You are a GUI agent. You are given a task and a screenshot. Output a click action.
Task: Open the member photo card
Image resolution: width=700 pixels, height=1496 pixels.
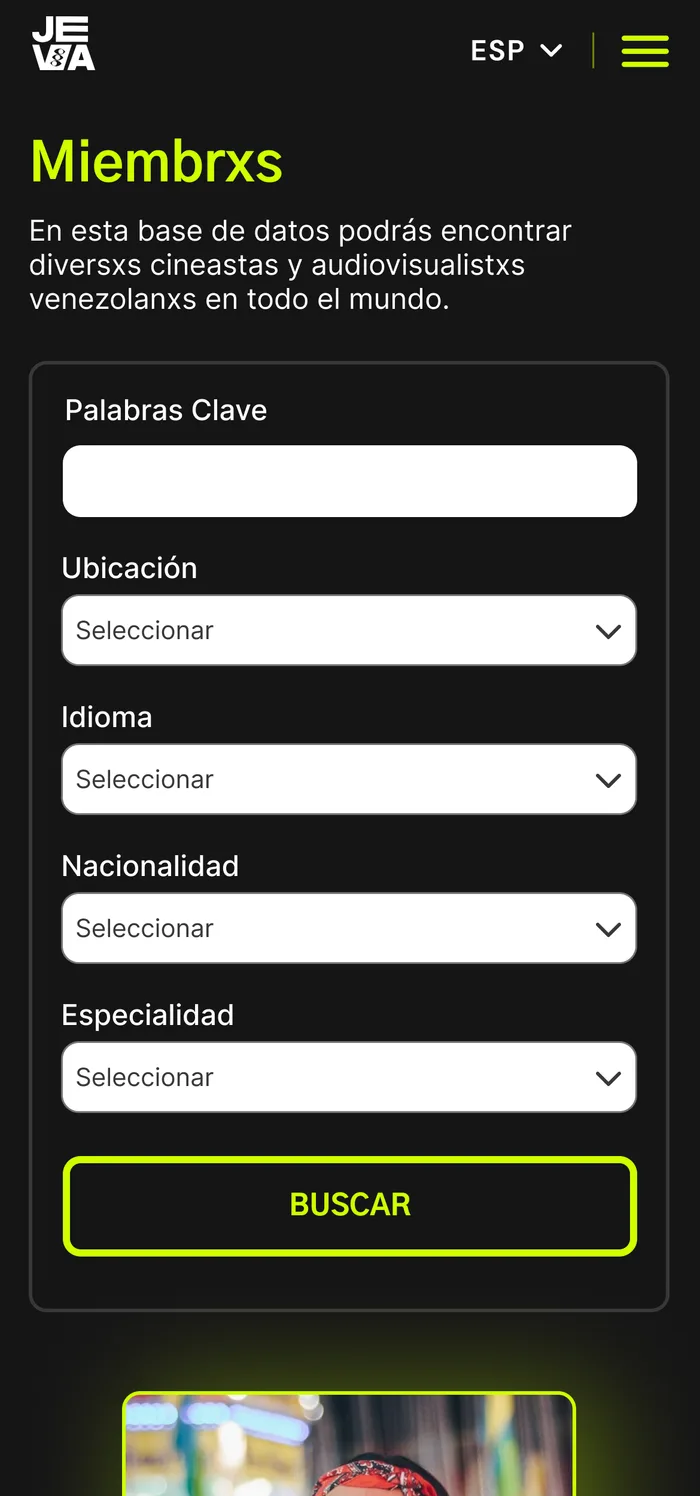(x=349, y=1444)
